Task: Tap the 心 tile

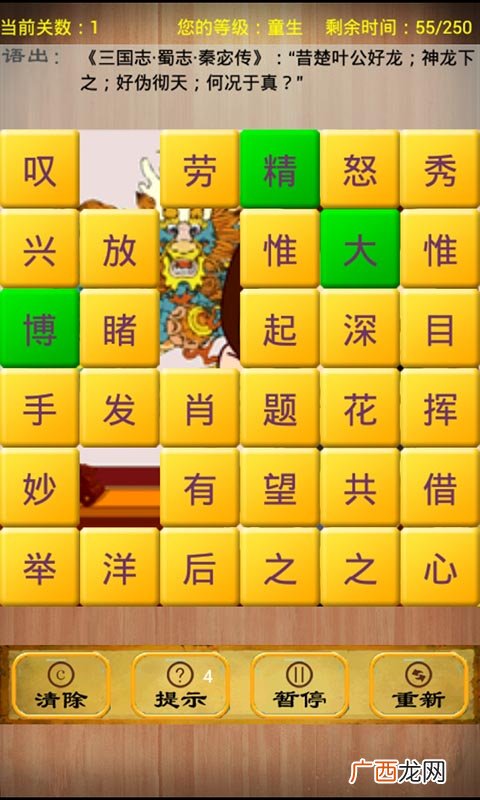Action: pos(440,567)
